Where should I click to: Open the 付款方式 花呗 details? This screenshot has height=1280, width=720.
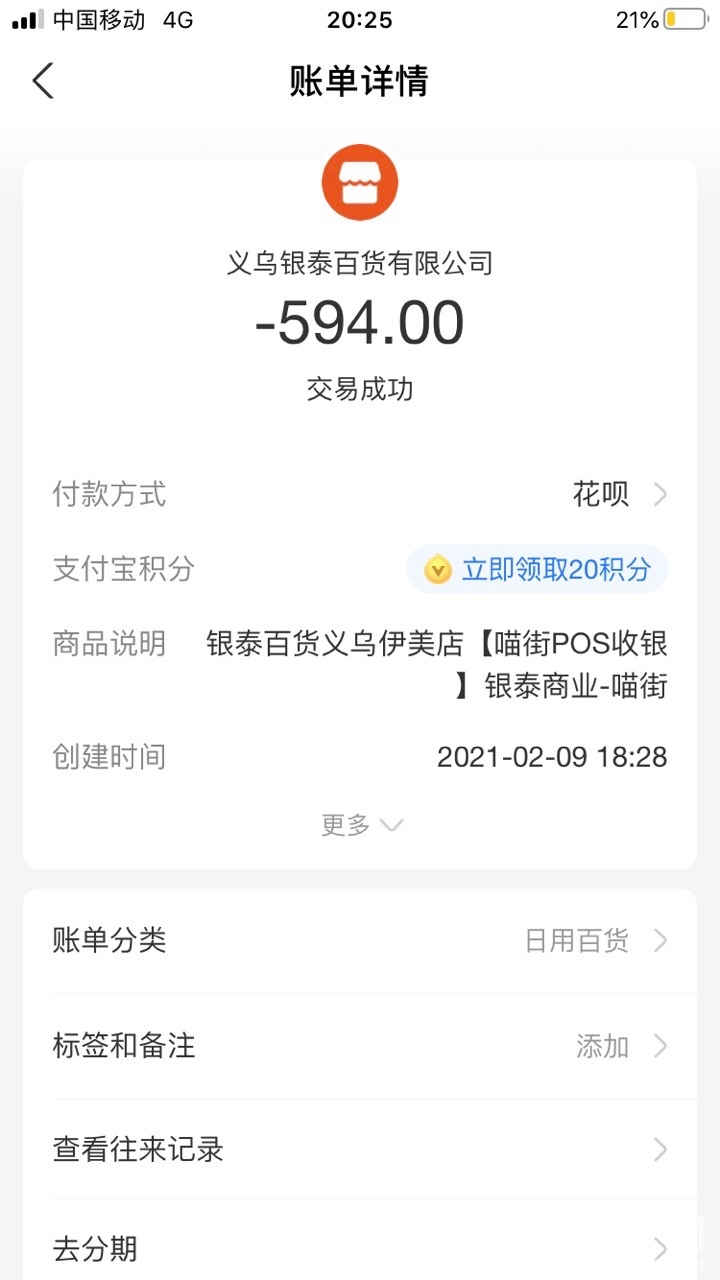[618, 494]
